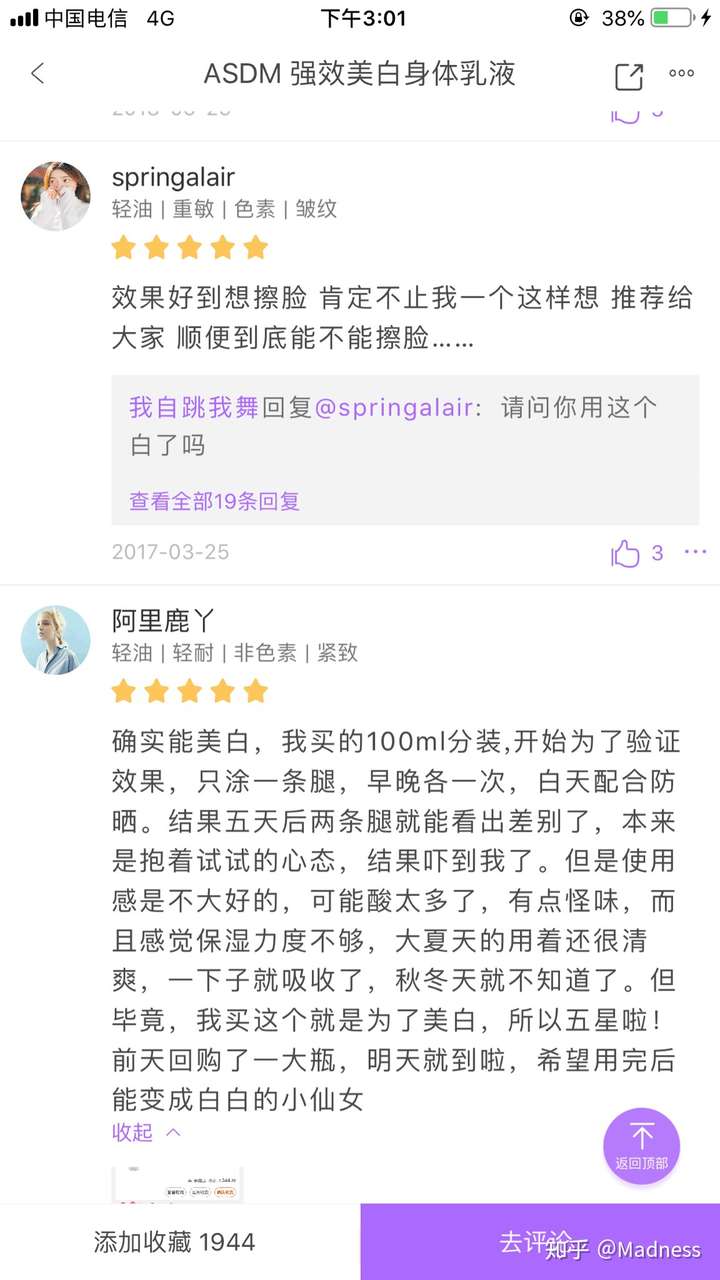This screenshot has height=1280, width=720.
Task: Collapse the review with 收起
Action: (146, 1132)
